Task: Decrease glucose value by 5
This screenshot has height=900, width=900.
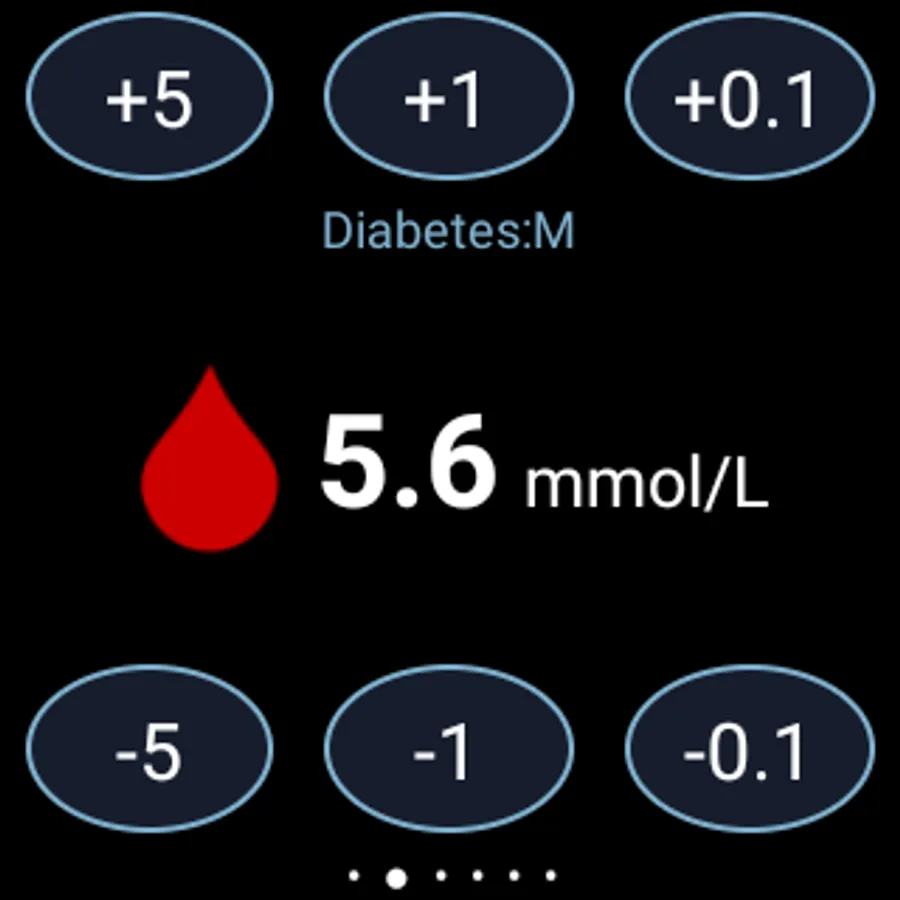Action: point(150,750)
